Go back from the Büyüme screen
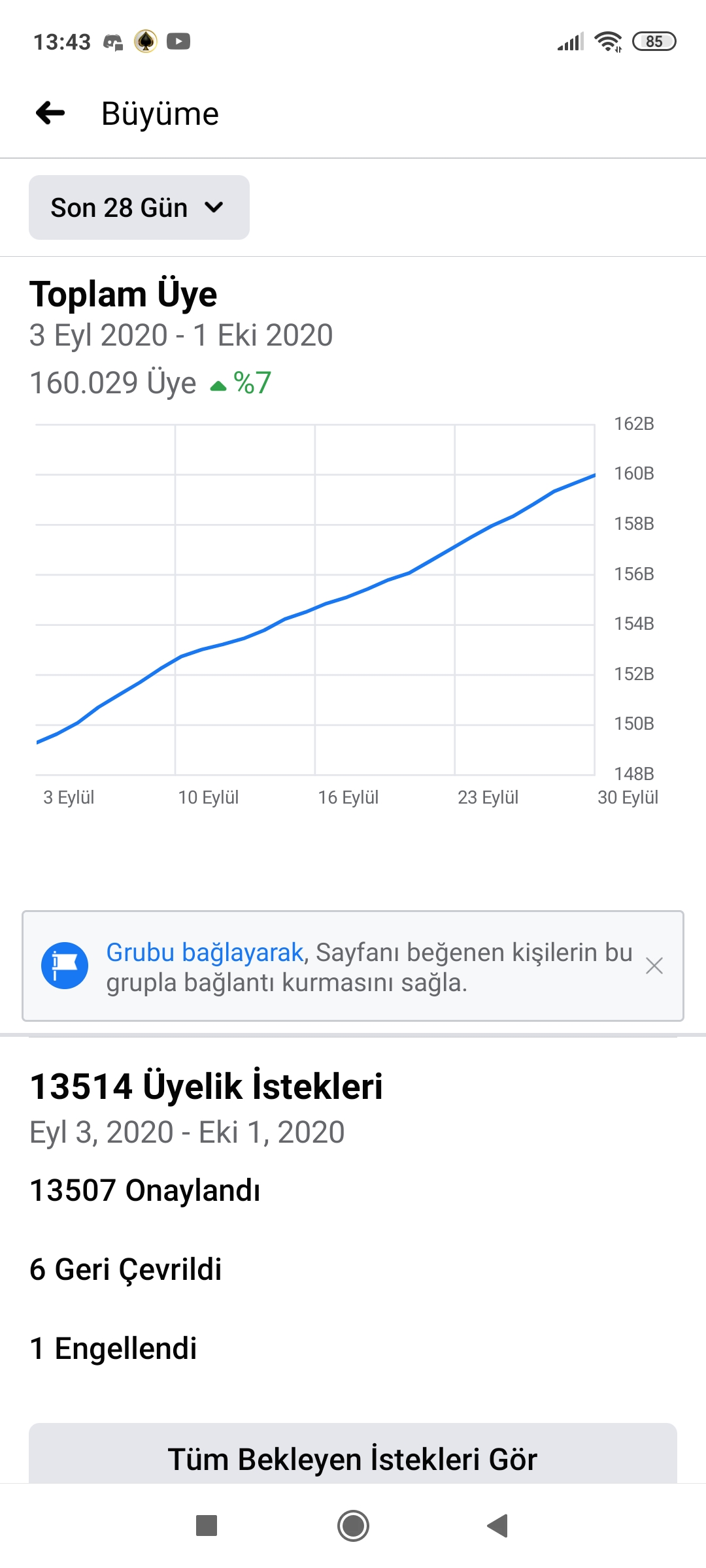 tap(50, 113)
